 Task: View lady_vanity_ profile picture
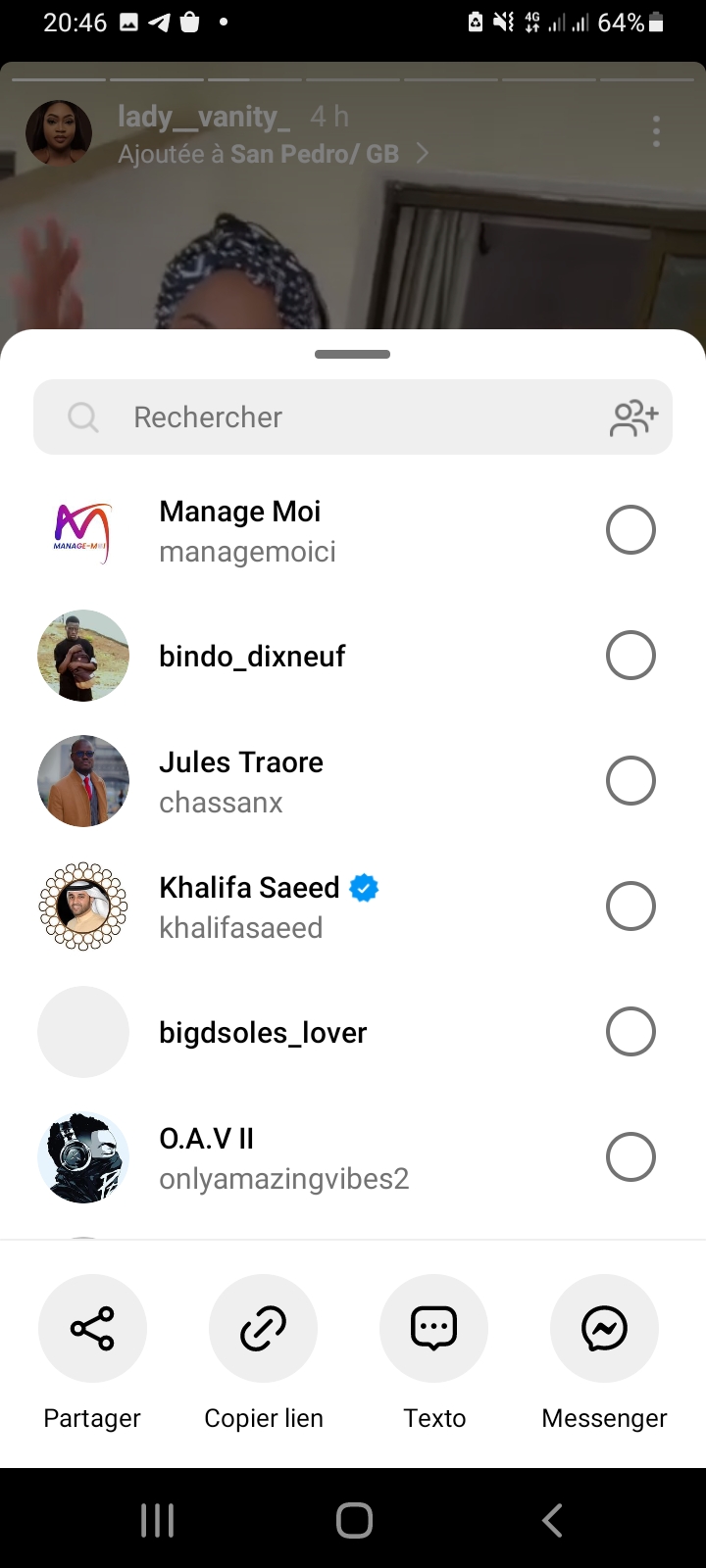59,133
